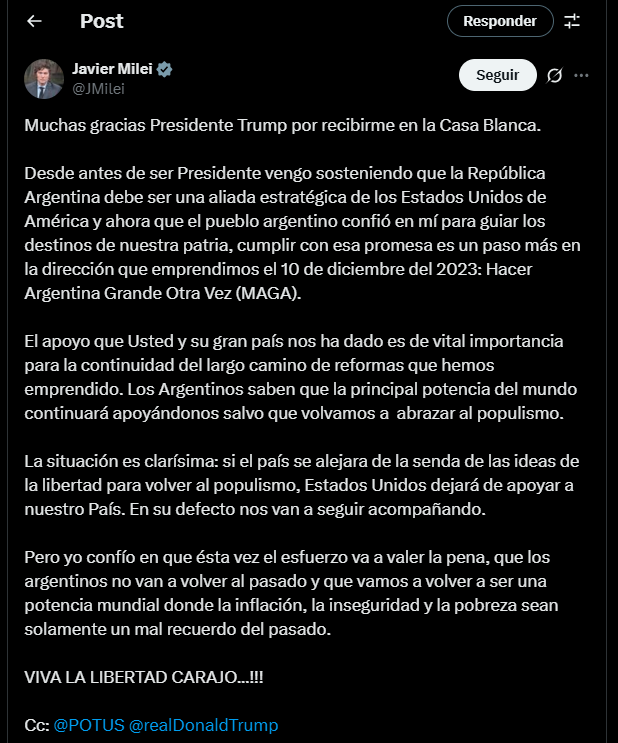Open Javier Milei's profile picture
The image size is (618, 743).
[x=43, y=78]
